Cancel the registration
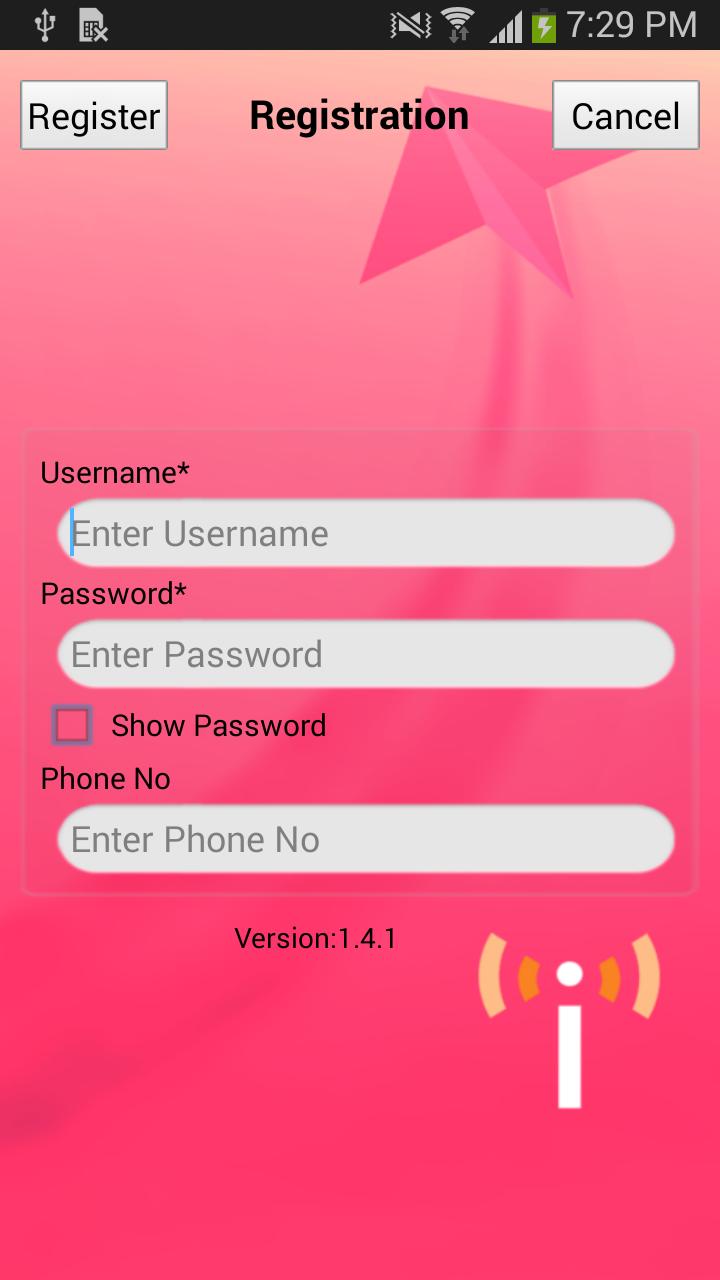This screenshot has width=720, height=1280. pos(625,116)
